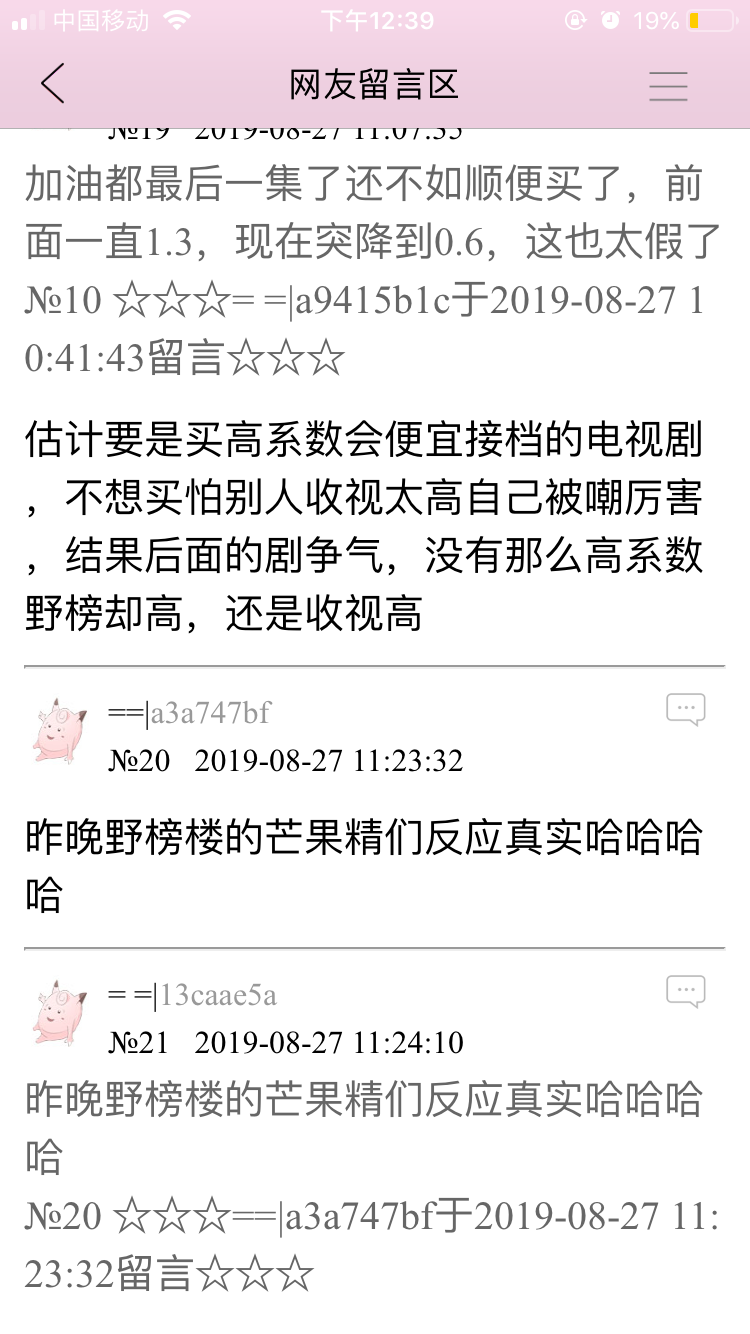Image resolution: width=750 pixels, height=1334 pixels.
Task: Tap the Clefairy avatar of user ==|a3a747bf
Action: (57, 730)
